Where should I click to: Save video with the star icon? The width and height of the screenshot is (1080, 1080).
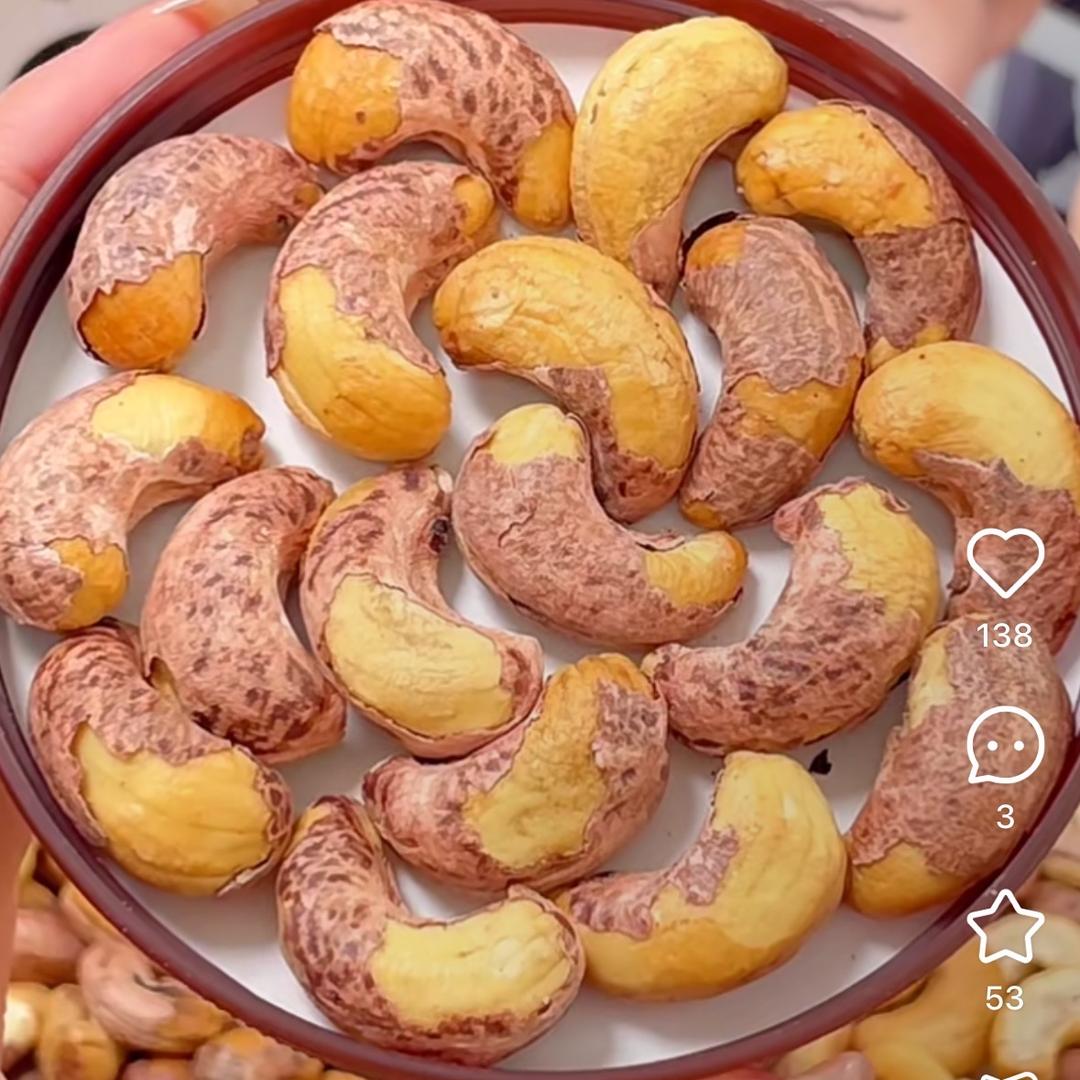point(1005,927)
